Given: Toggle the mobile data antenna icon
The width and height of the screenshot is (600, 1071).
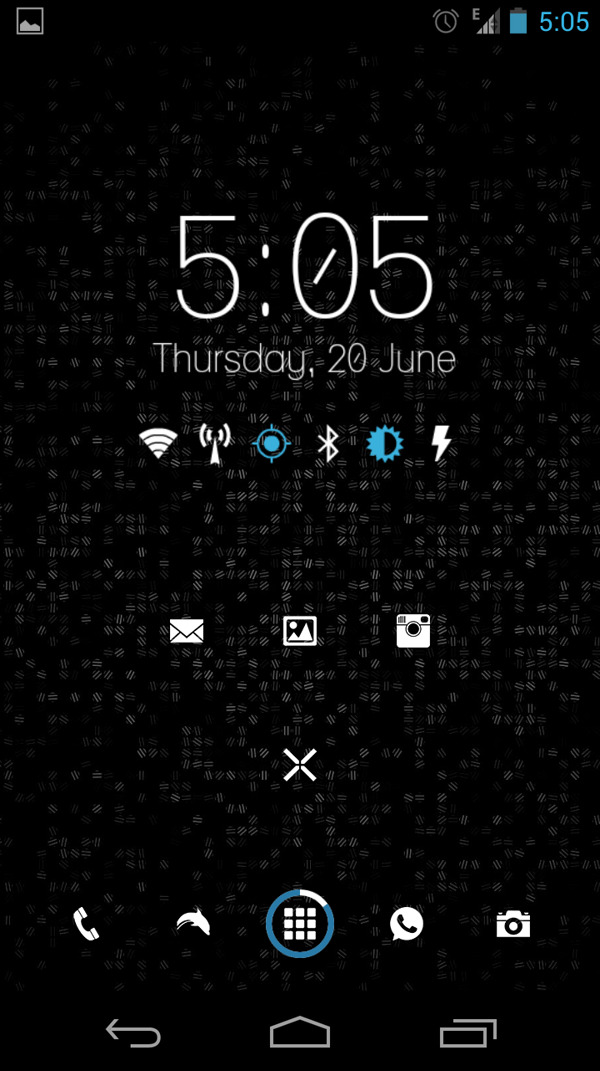Looking at the screenshot, I should 215,442.
